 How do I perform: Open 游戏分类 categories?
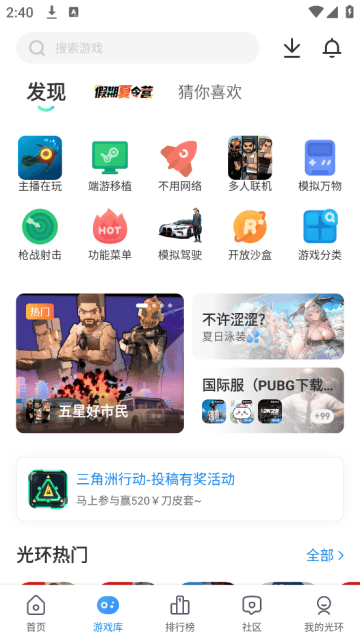pyautogui.click(x=320, y=234)
